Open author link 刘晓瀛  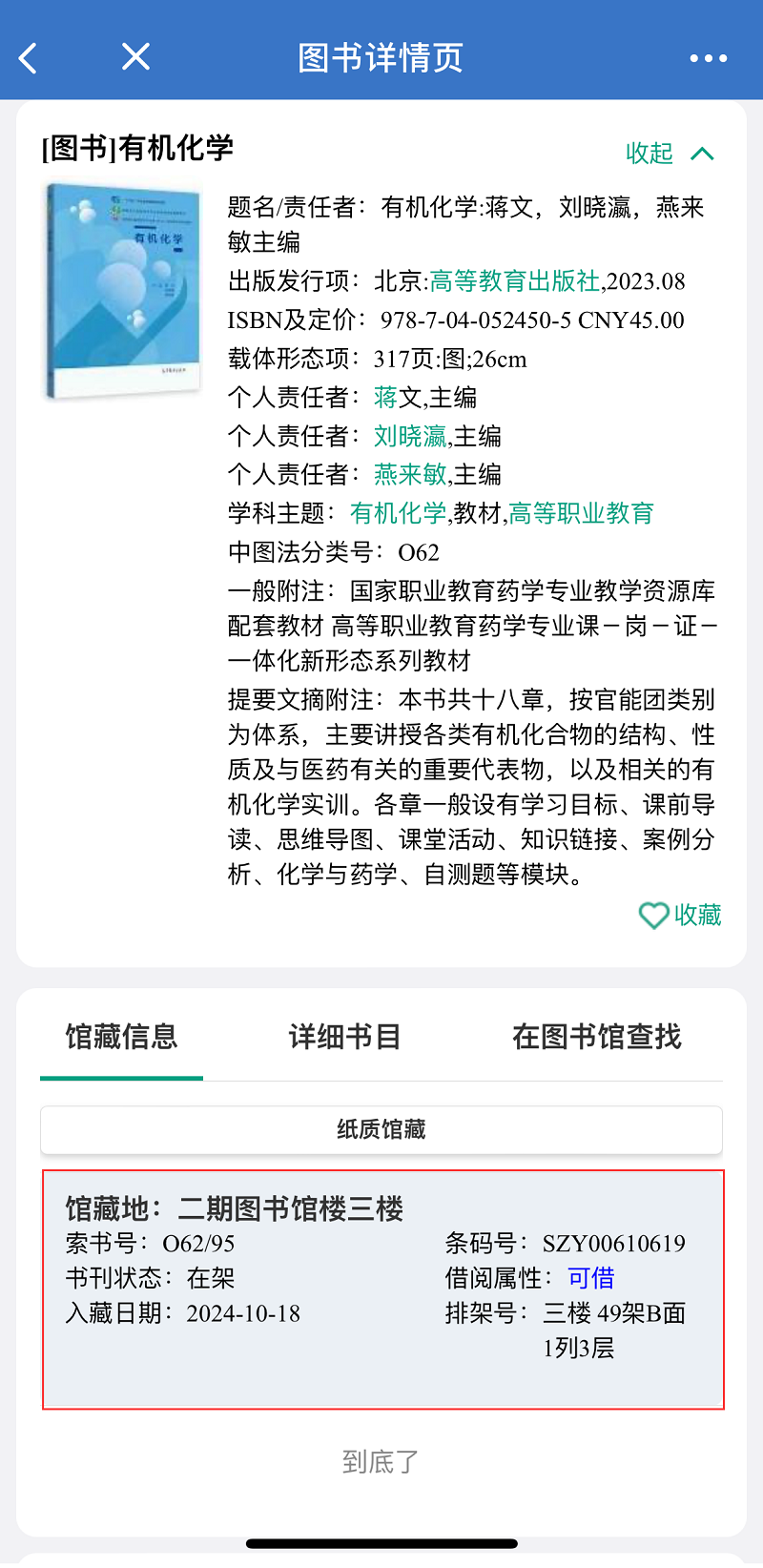pyautogui.click(x=410, y=436)
